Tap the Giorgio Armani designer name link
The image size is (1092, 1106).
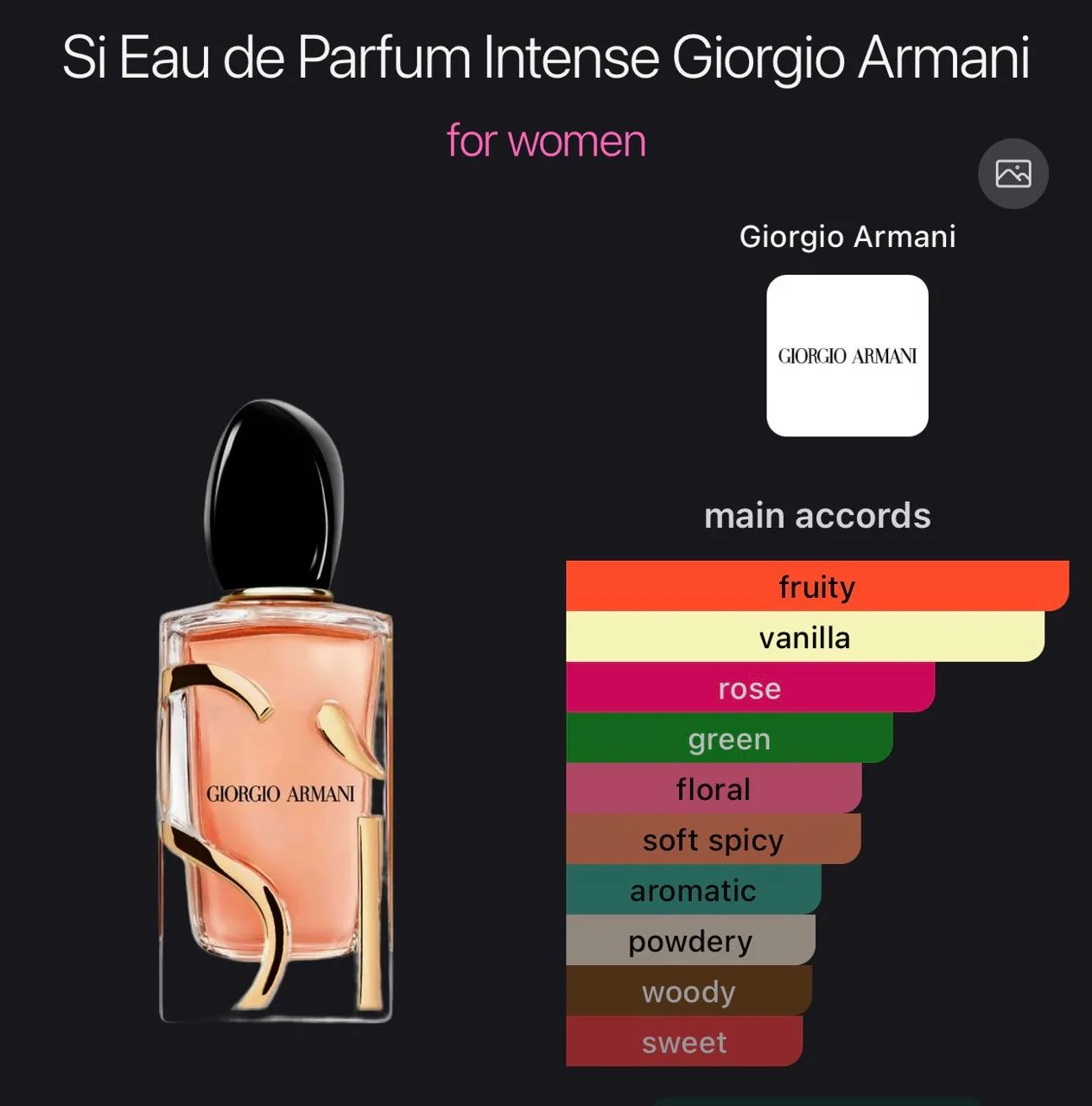coord(847,237)
